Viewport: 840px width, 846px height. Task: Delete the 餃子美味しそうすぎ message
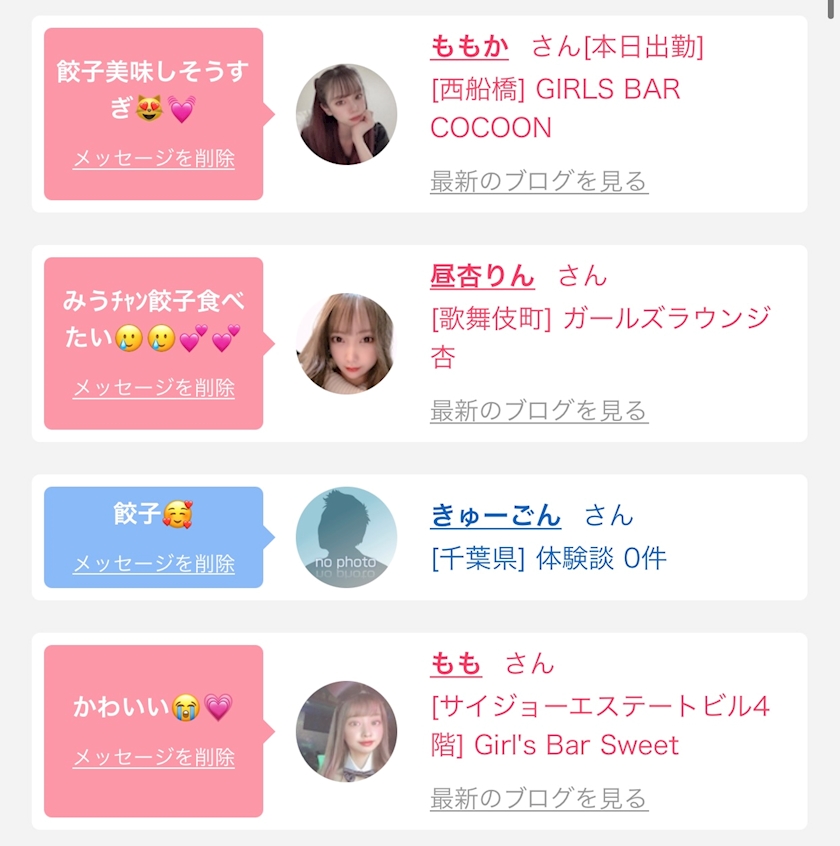coord(154,159)
